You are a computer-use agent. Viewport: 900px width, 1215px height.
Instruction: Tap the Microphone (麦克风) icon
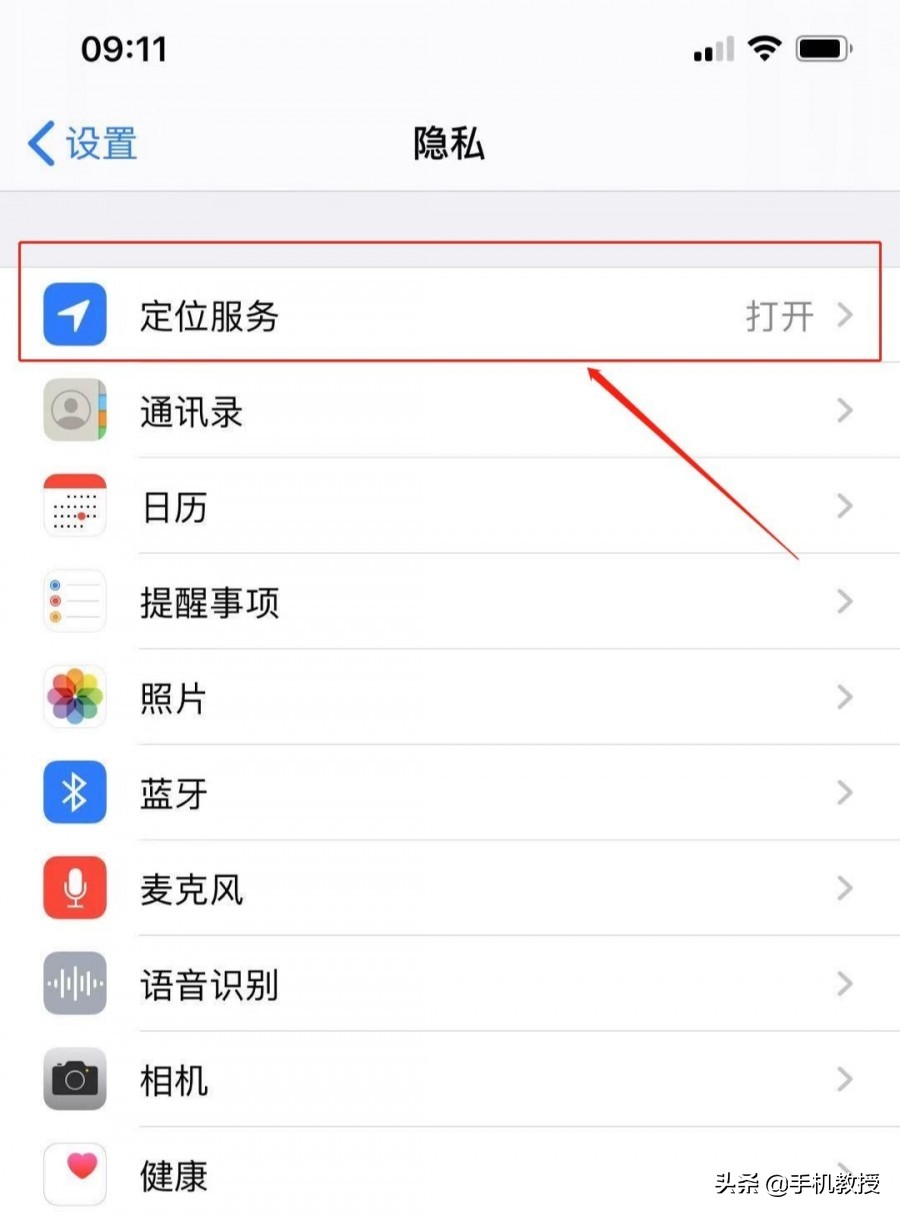coord(74,888)
